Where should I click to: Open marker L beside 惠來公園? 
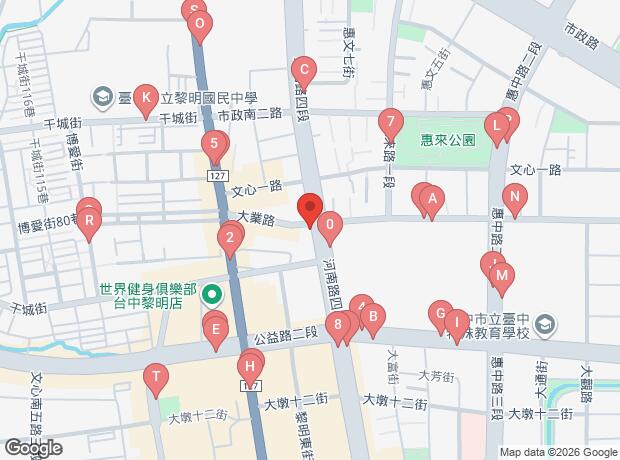497,128
